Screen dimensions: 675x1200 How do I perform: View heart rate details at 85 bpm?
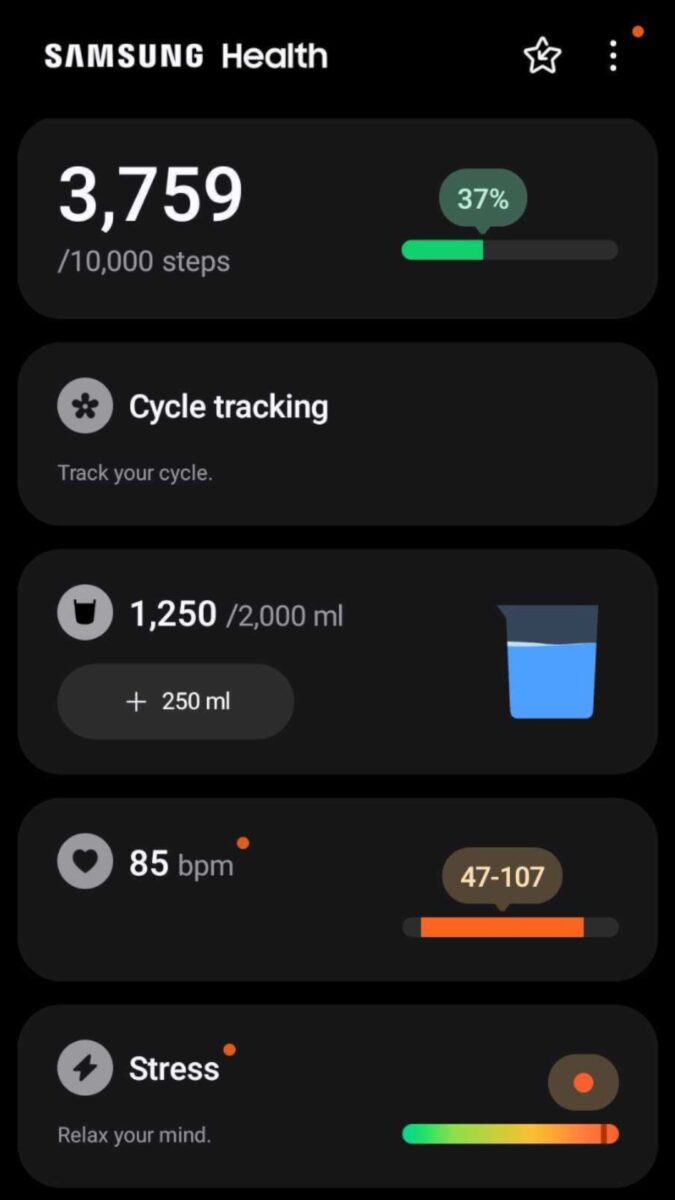[337, 889]
